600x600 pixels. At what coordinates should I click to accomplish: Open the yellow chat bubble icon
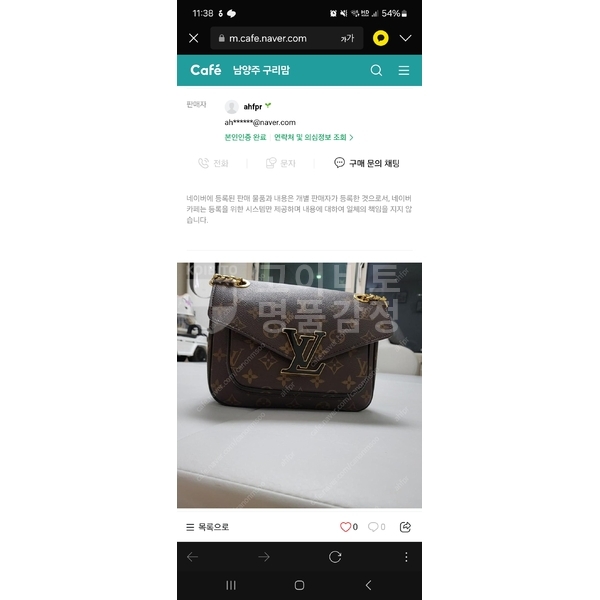point(380,38)
